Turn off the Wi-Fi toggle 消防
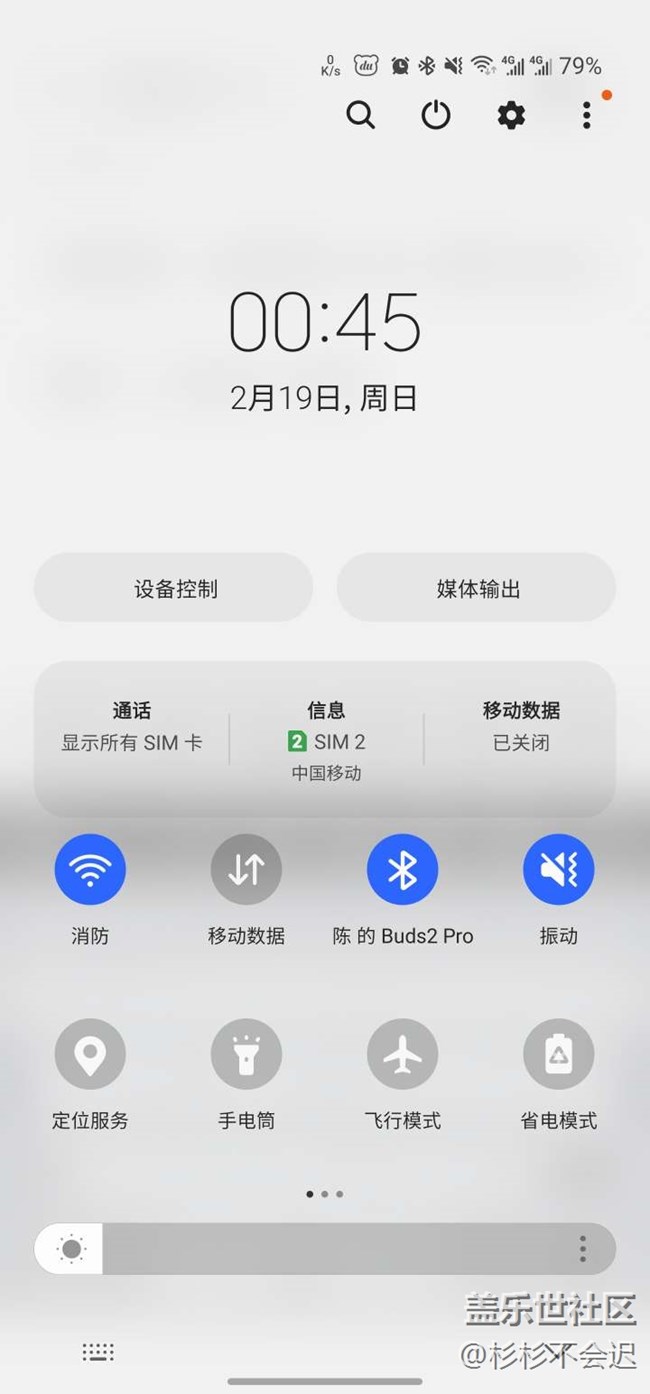The width and height of the screenshot is (650, 1394). (x=90, y=870)
